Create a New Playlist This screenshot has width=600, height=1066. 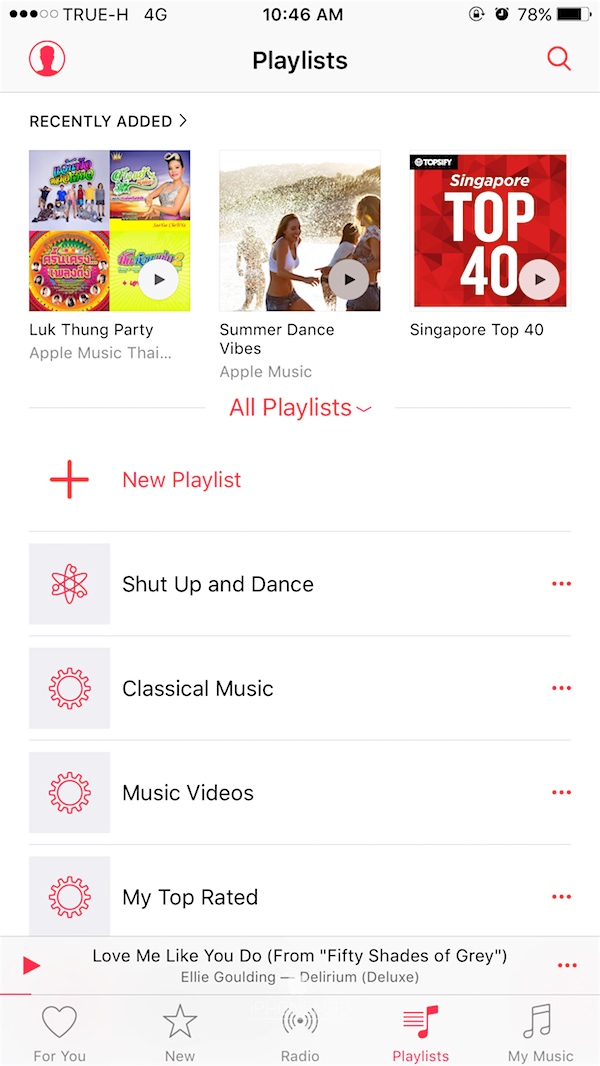[181, 480]
